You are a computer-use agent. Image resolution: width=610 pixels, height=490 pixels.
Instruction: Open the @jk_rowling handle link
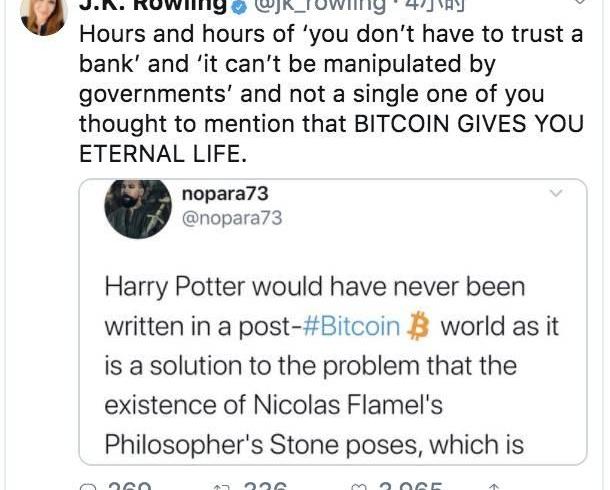318,6
